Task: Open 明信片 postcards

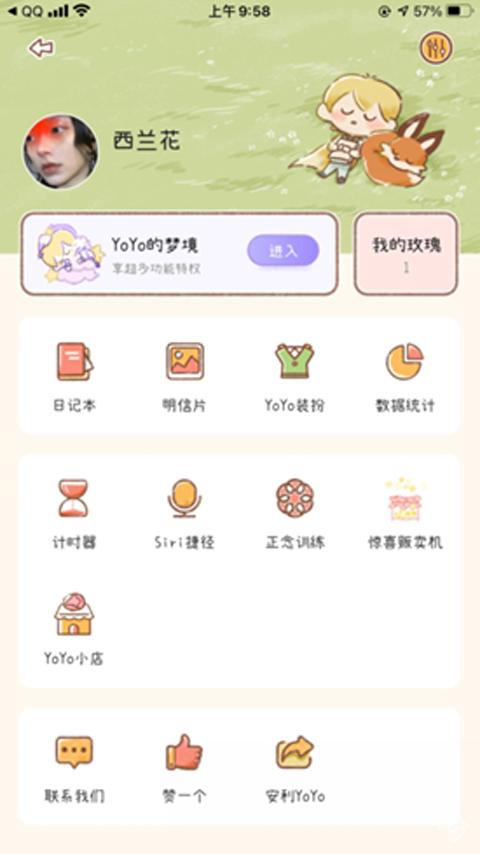Action: 185,376
